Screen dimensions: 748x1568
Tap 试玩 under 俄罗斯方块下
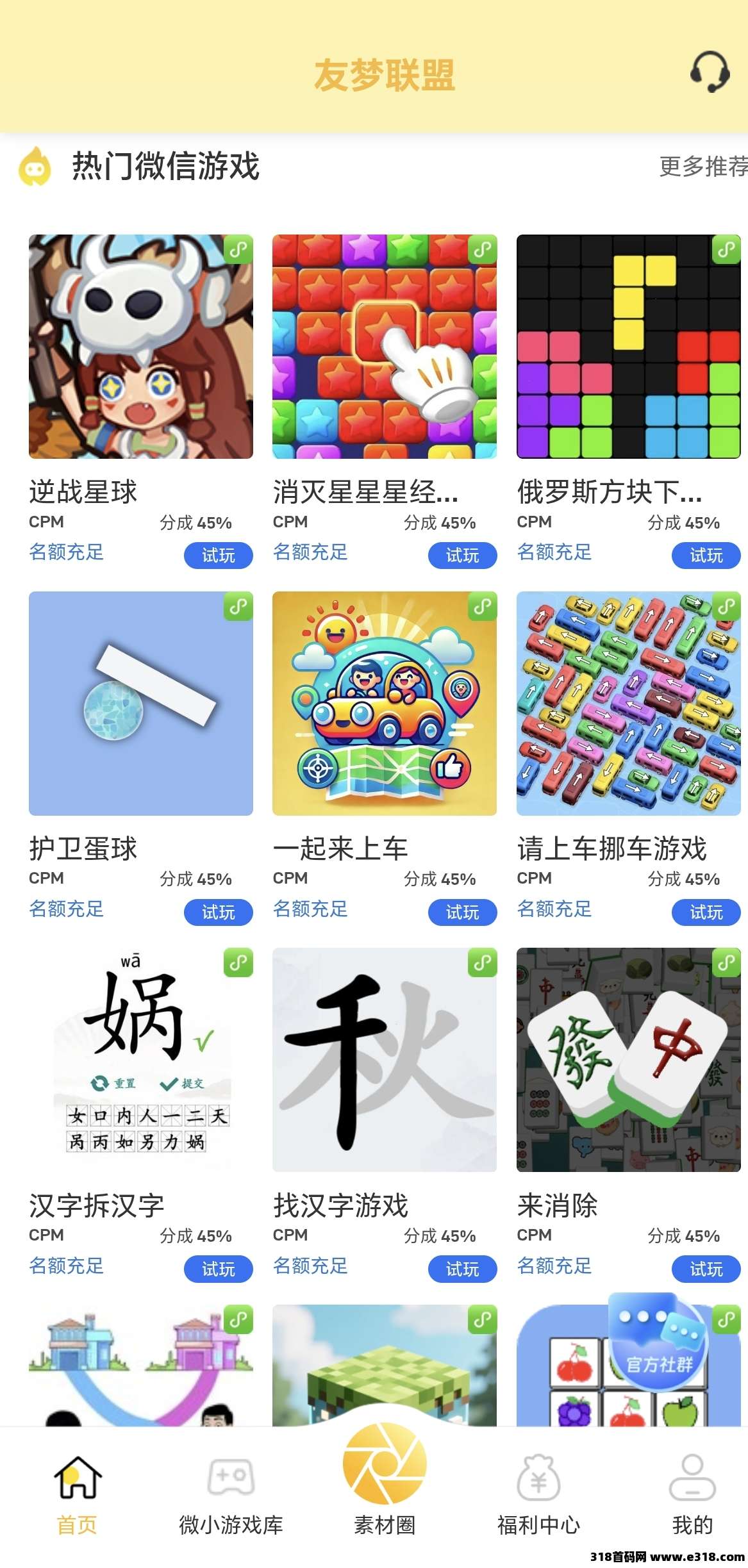click(705, 556)
